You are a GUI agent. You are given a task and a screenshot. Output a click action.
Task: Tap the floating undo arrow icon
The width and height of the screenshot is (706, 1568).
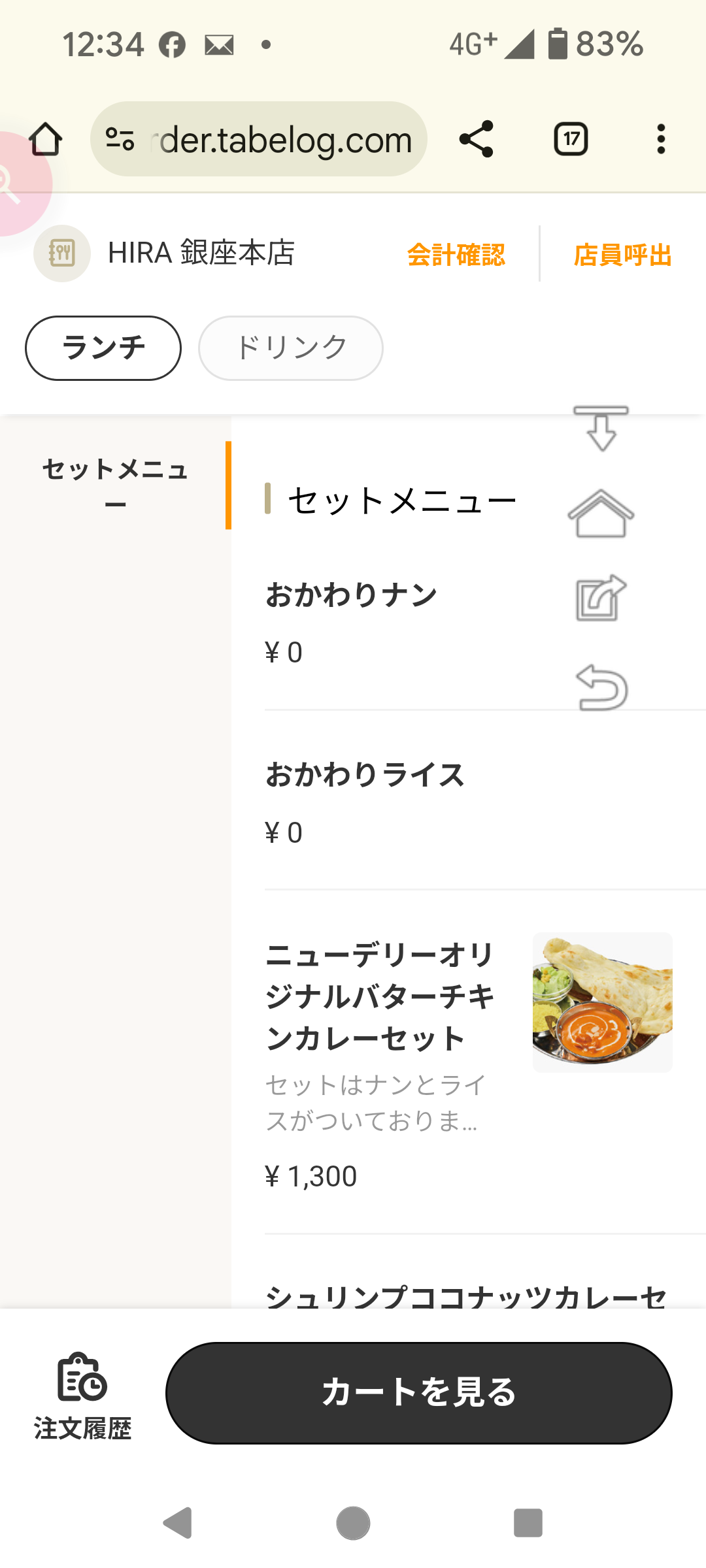click(x=601, y=687)
